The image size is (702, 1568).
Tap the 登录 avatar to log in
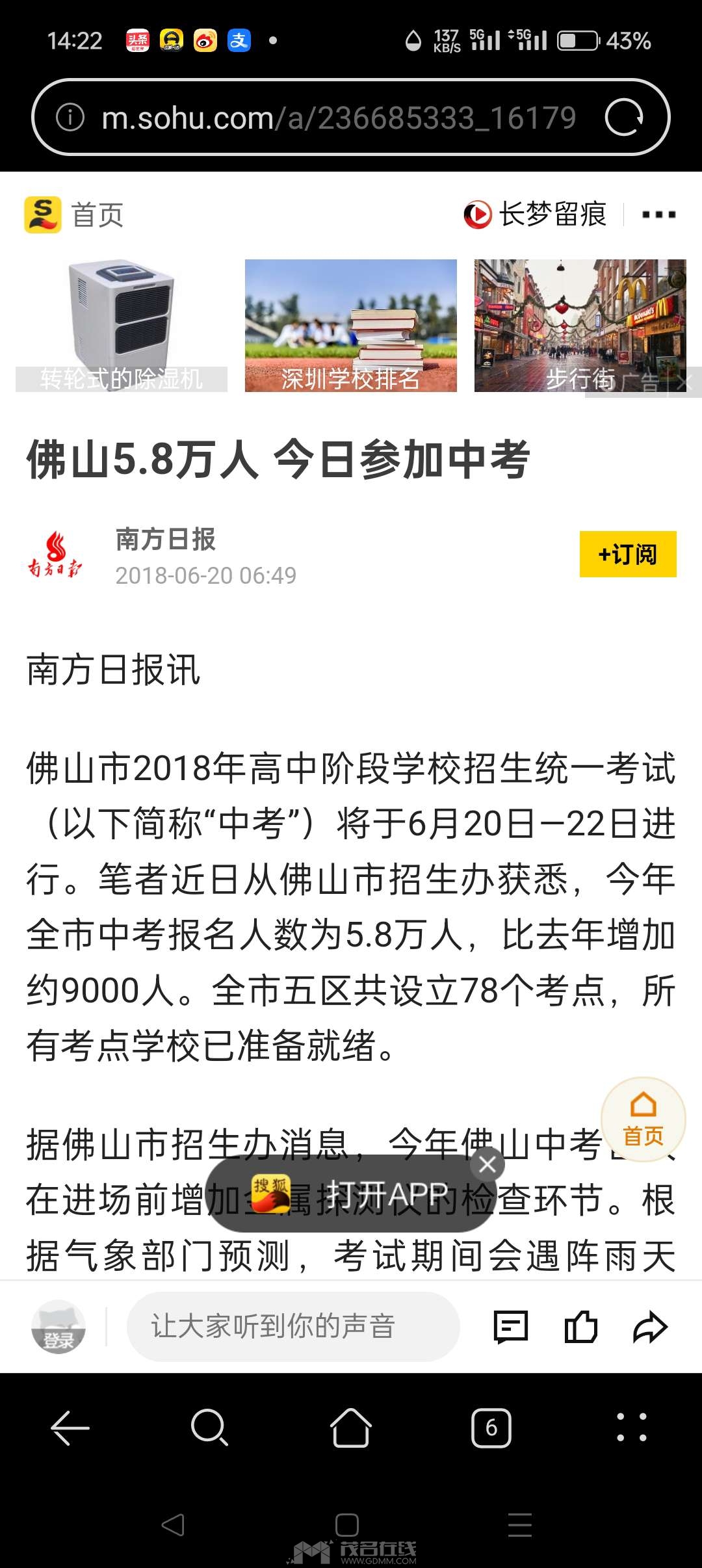click(x=58, y=1327)
